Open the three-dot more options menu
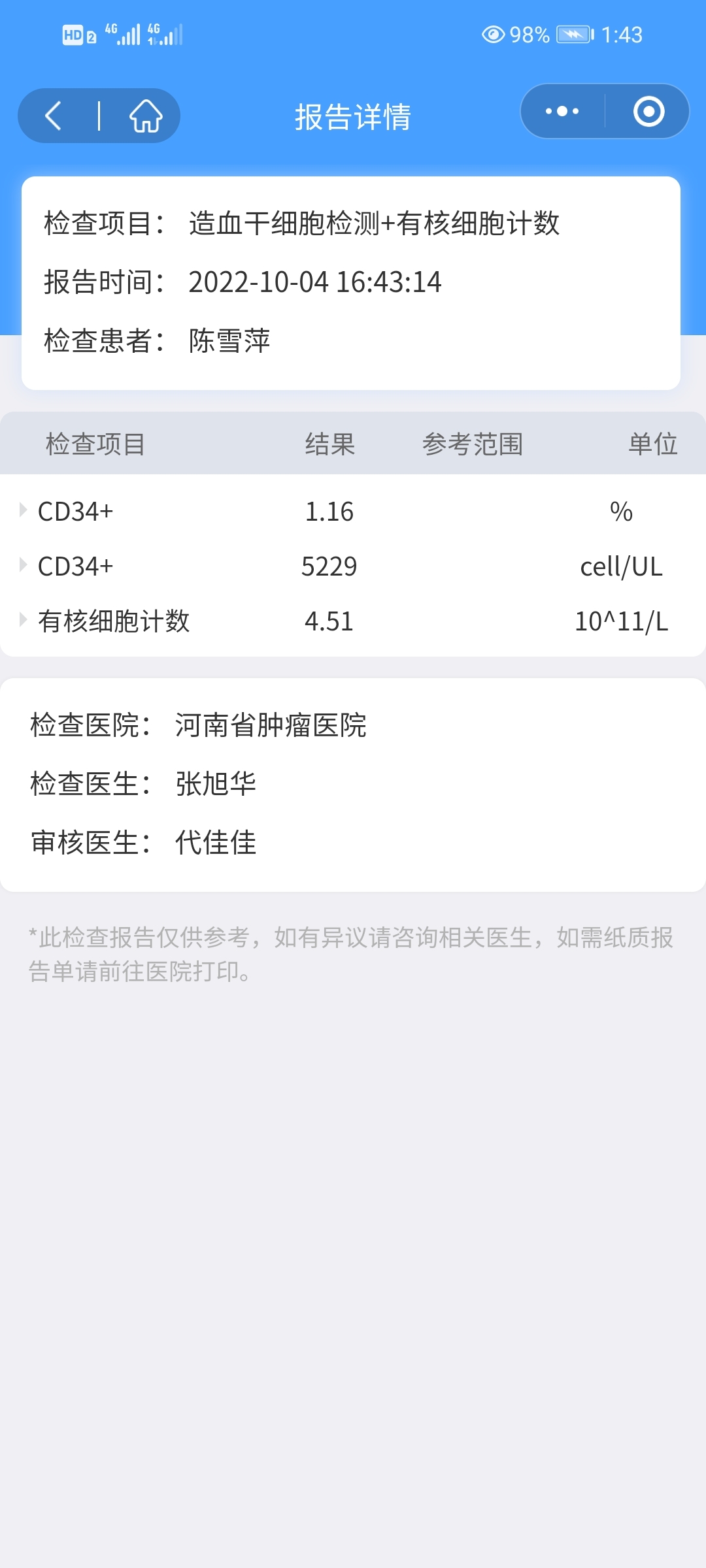Screen dimensions: 706x1568 pyautogui.click(x=562, y=111)
